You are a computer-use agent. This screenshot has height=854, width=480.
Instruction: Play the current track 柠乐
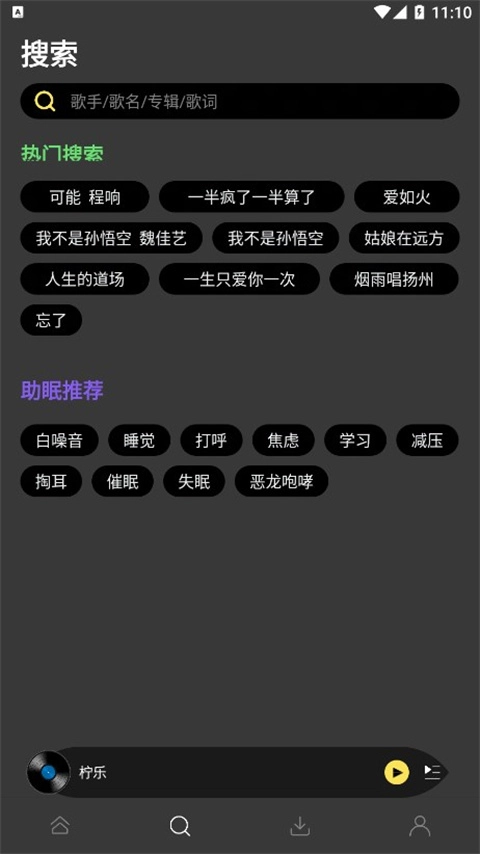[x=397, y=772]
